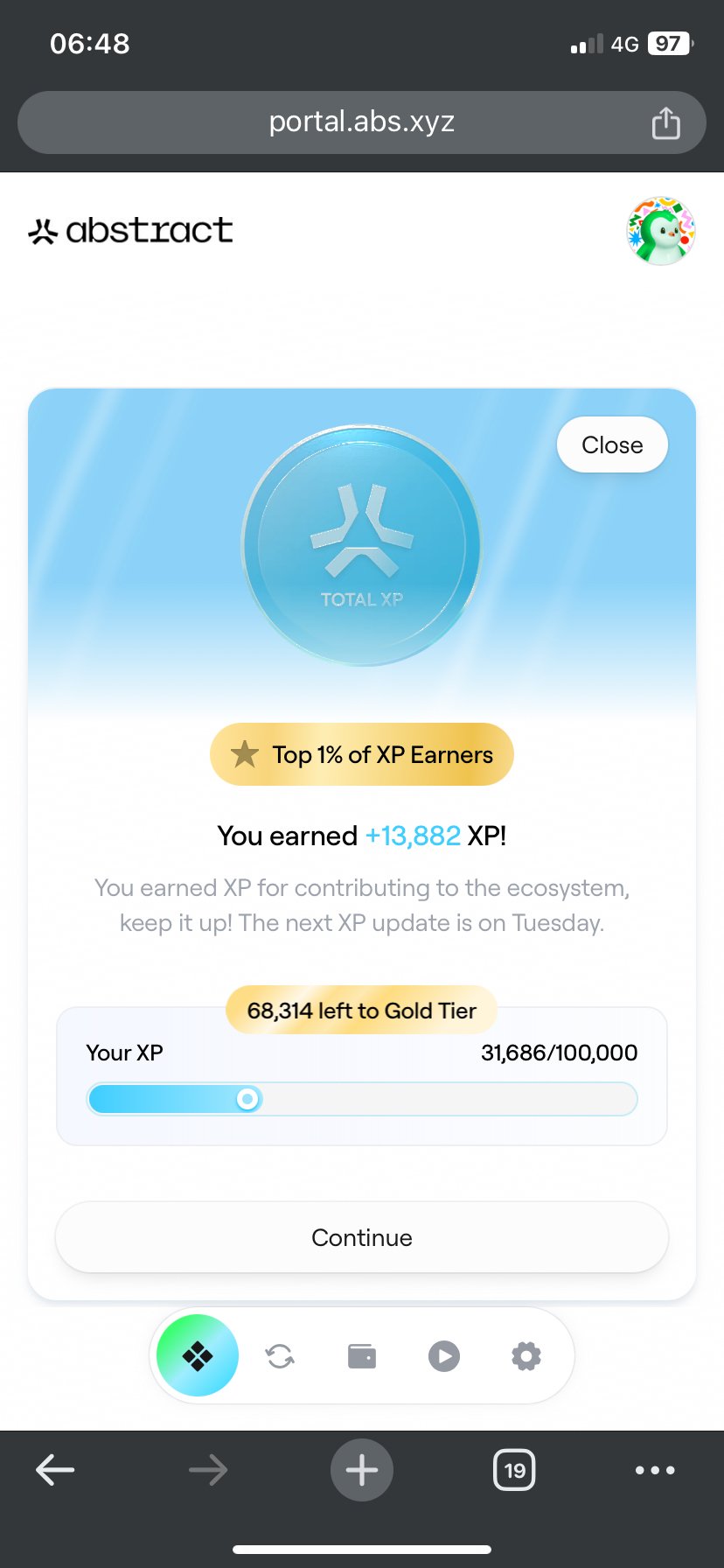Go back in the browser
This screenshot has width=724, height=1568.
55,1470
